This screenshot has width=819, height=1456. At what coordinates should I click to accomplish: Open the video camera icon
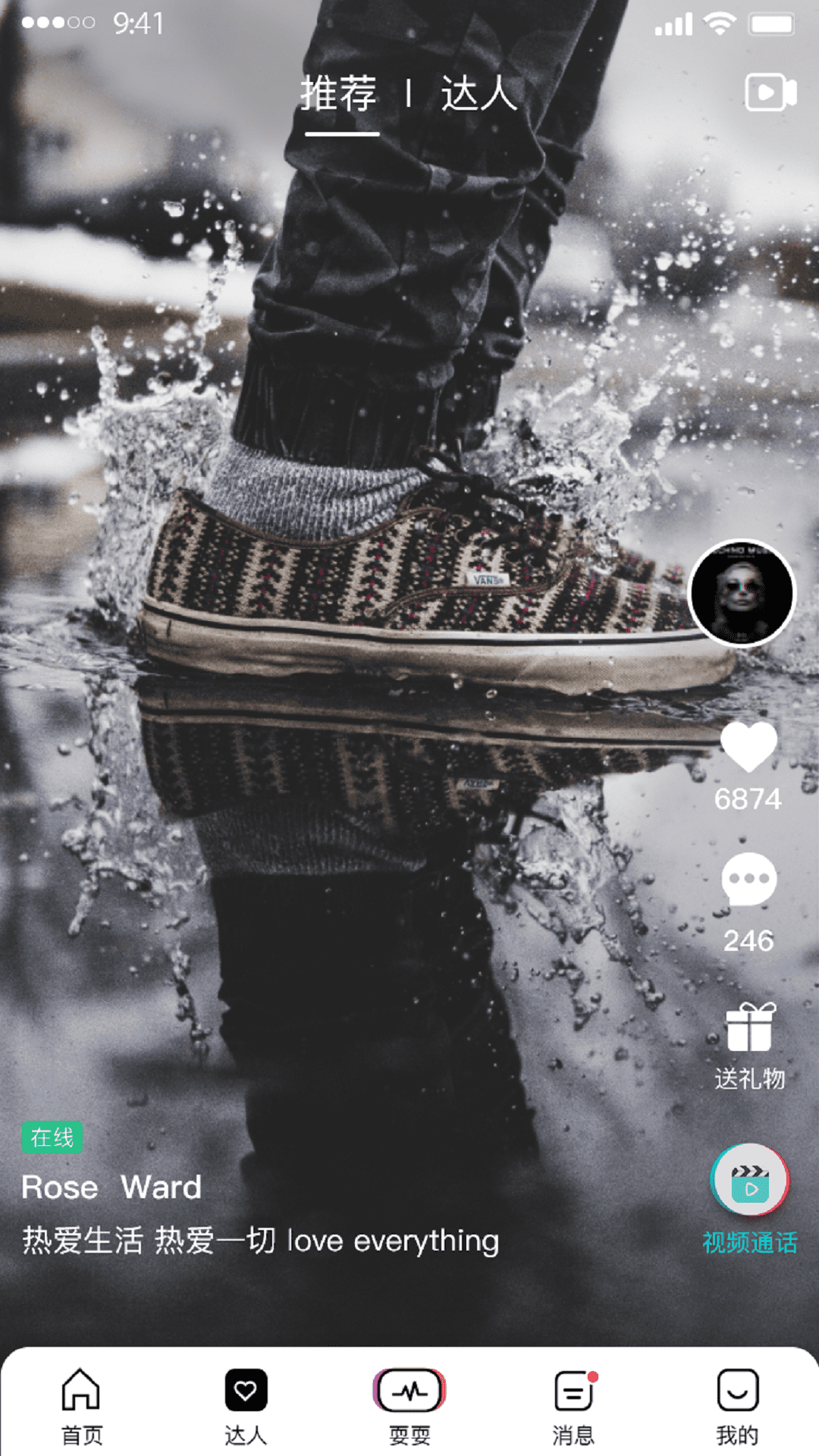(770, 93)
